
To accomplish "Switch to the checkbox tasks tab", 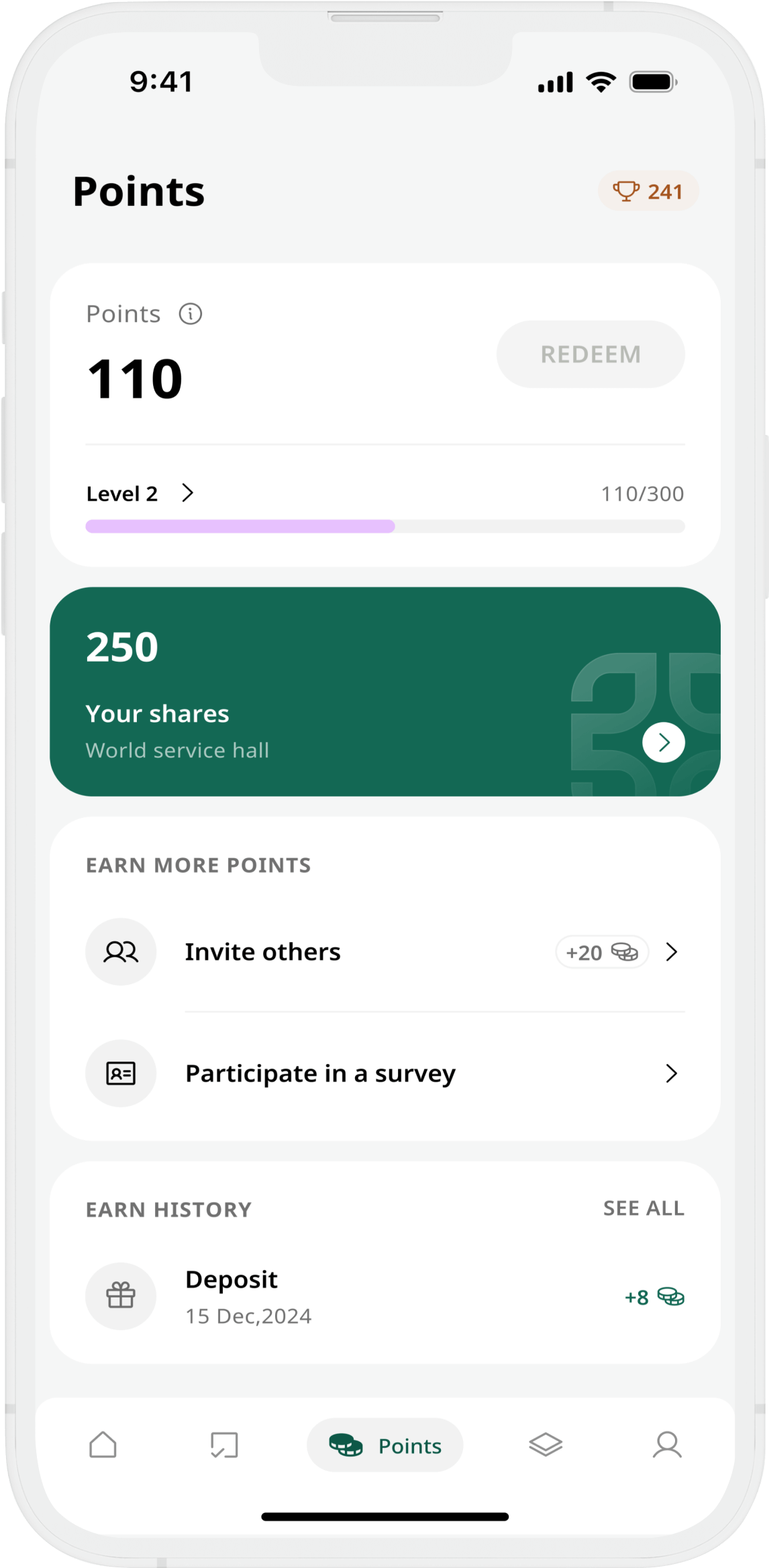I will click(x=223, y=1445).
